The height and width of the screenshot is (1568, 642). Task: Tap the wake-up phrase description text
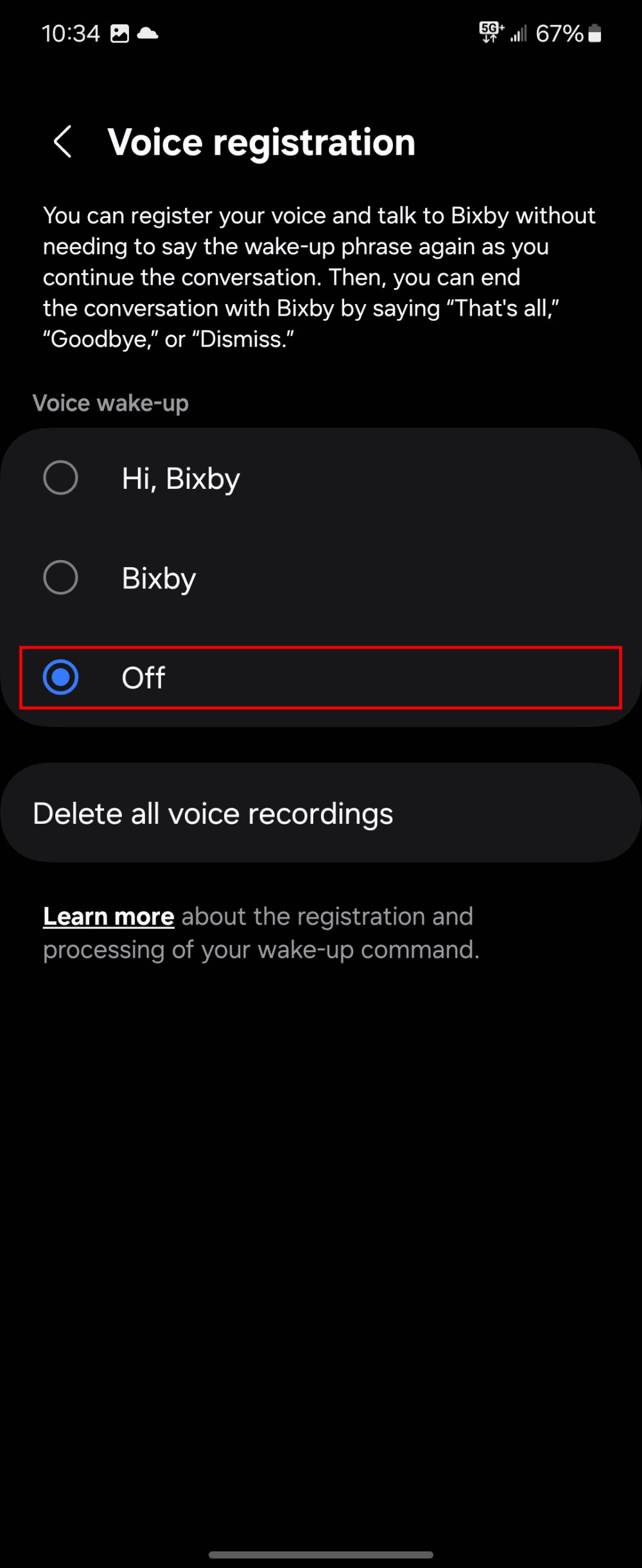tap(319, 277)
